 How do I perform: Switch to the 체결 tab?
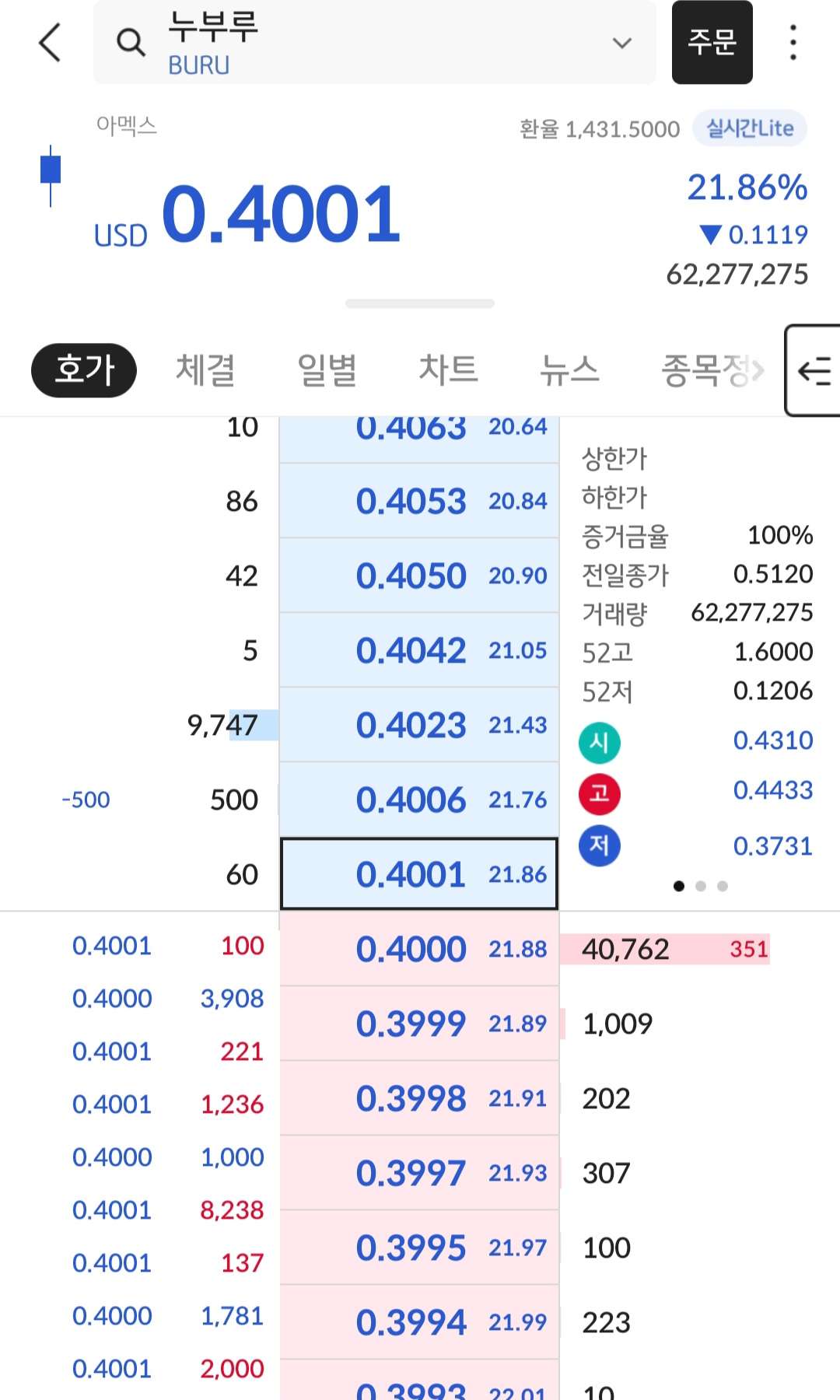click(205, 370)
